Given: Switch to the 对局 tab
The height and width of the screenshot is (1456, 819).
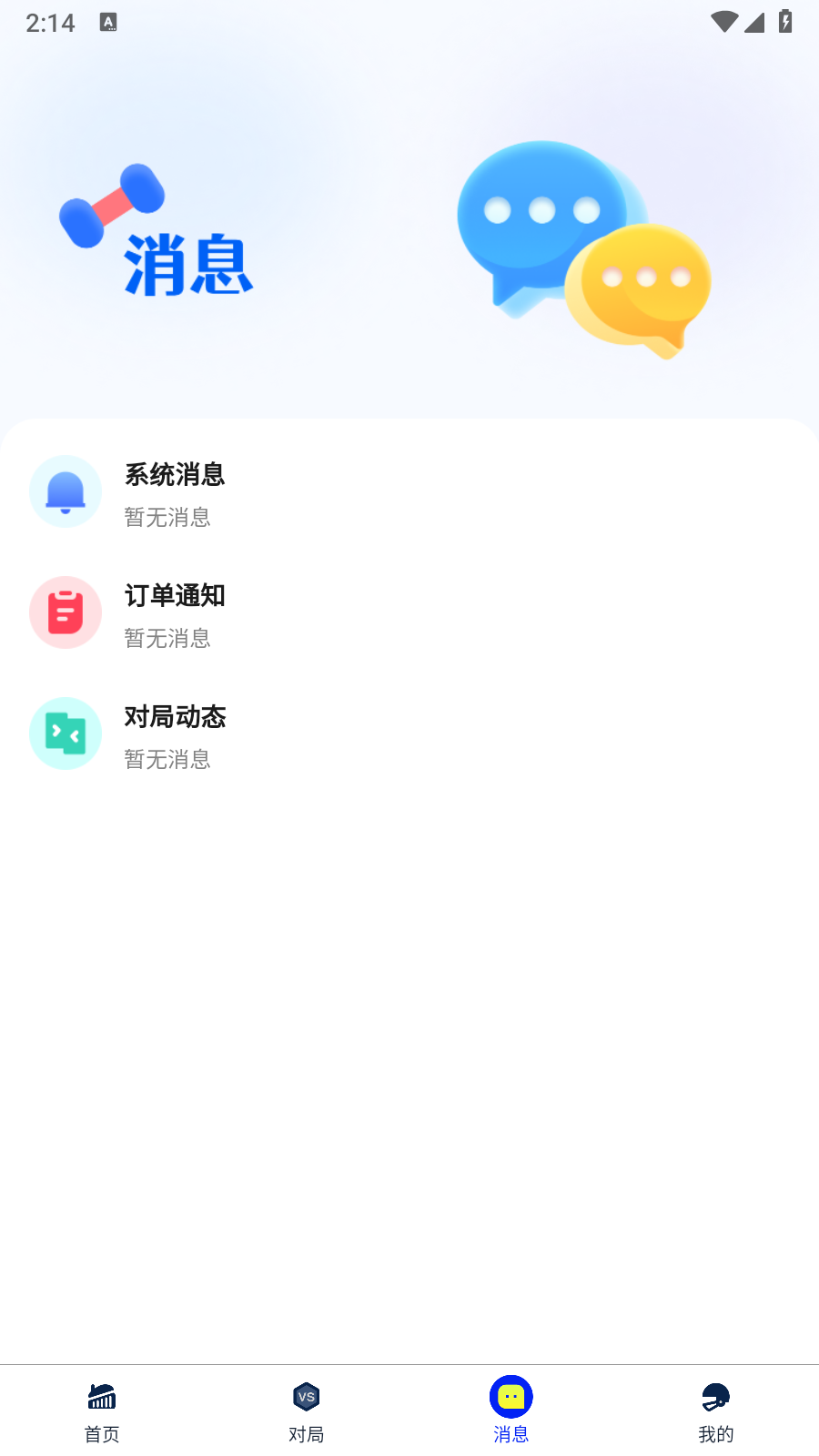Looking at the screenshot, I should tap(307, 1411).
